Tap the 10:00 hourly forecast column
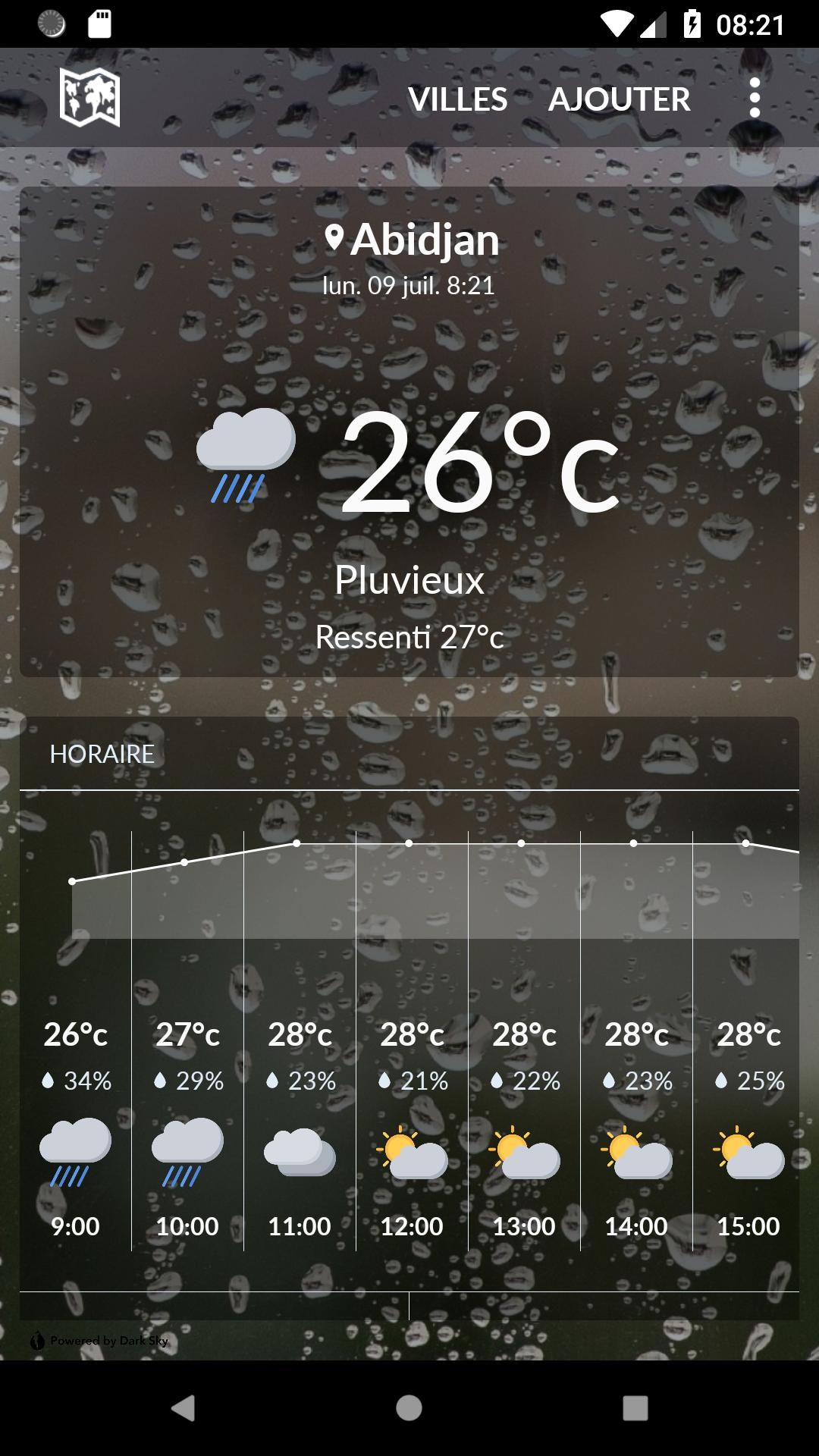This screenshot has width=819, height=1456. click(x=187, y=1122)
